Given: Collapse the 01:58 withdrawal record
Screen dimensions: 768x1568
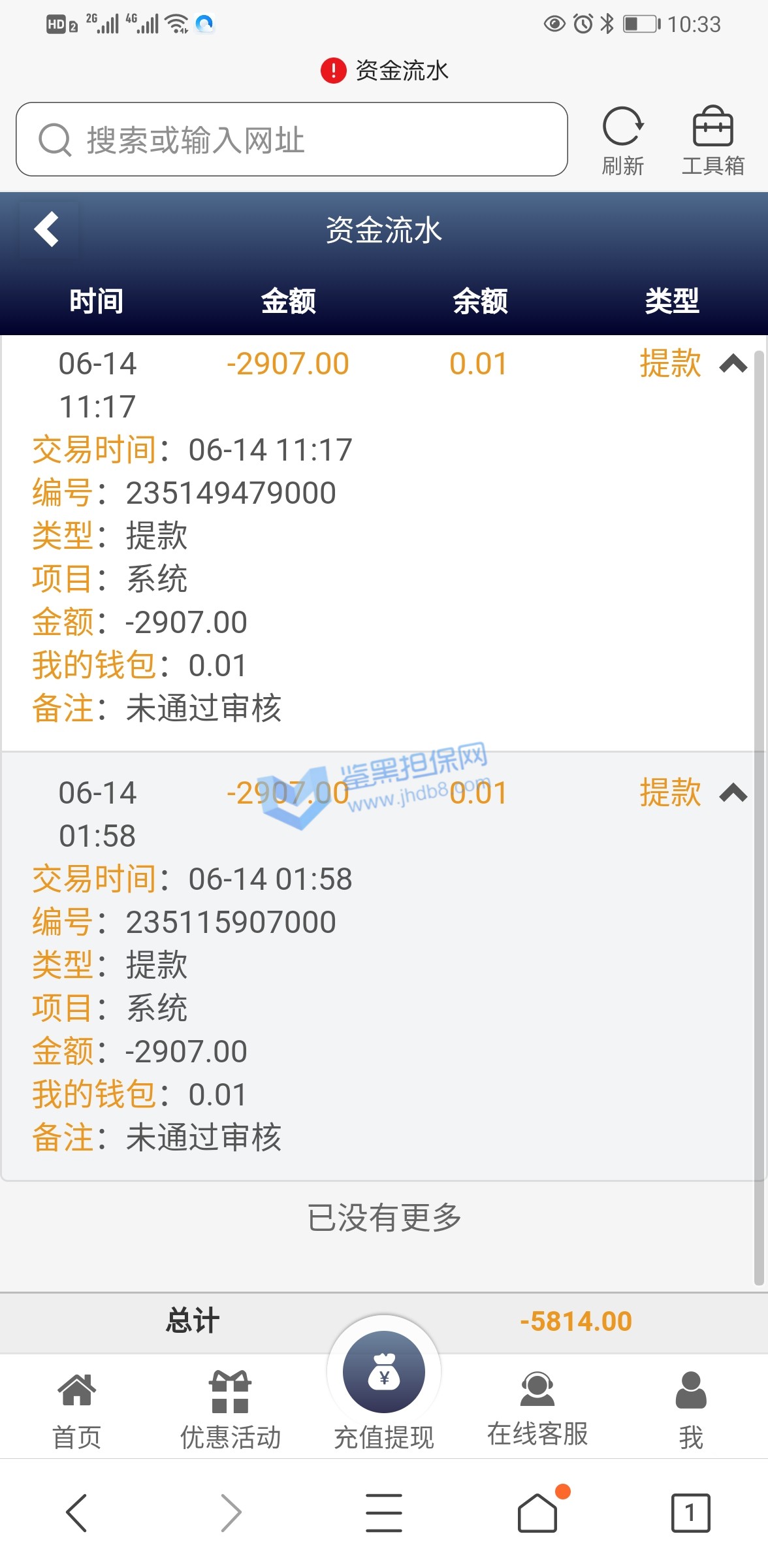Looking at the screenshot, I should [x=733, y=793].
